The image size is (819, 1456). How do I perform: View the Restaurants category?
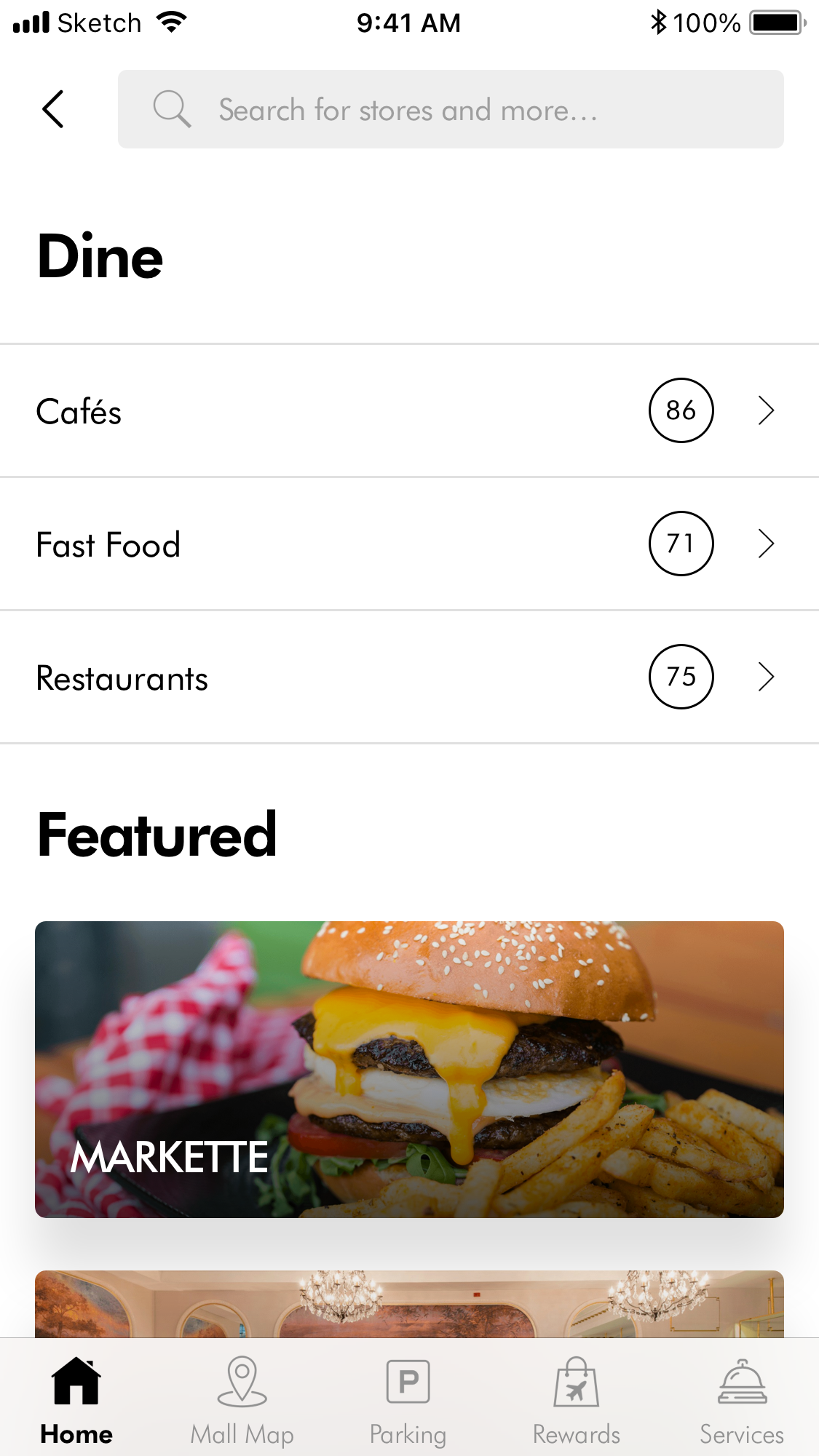pos(408,677)
